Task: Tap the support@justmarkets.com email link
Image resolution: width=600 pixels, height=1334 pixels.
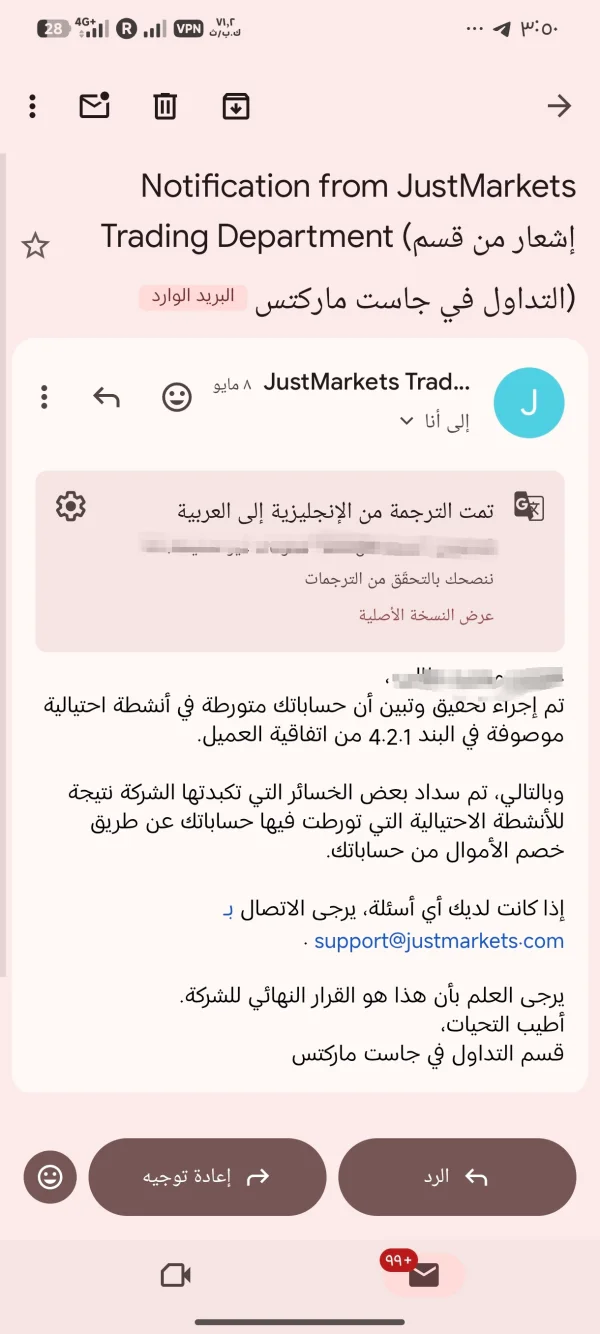Action: pyautogui.click(x=439, y=941)
